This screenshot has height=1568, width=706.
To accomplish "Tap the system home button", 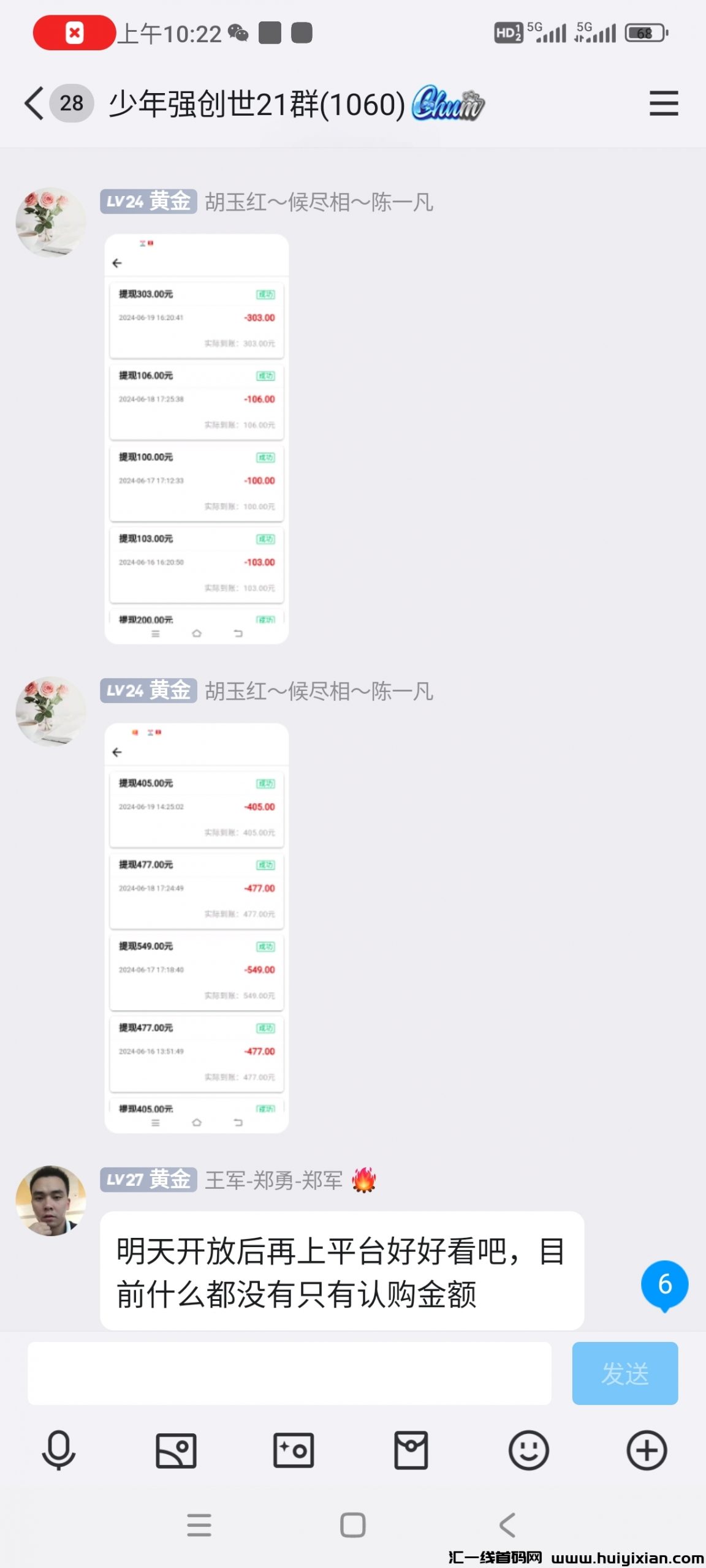I will point(353,1525).
